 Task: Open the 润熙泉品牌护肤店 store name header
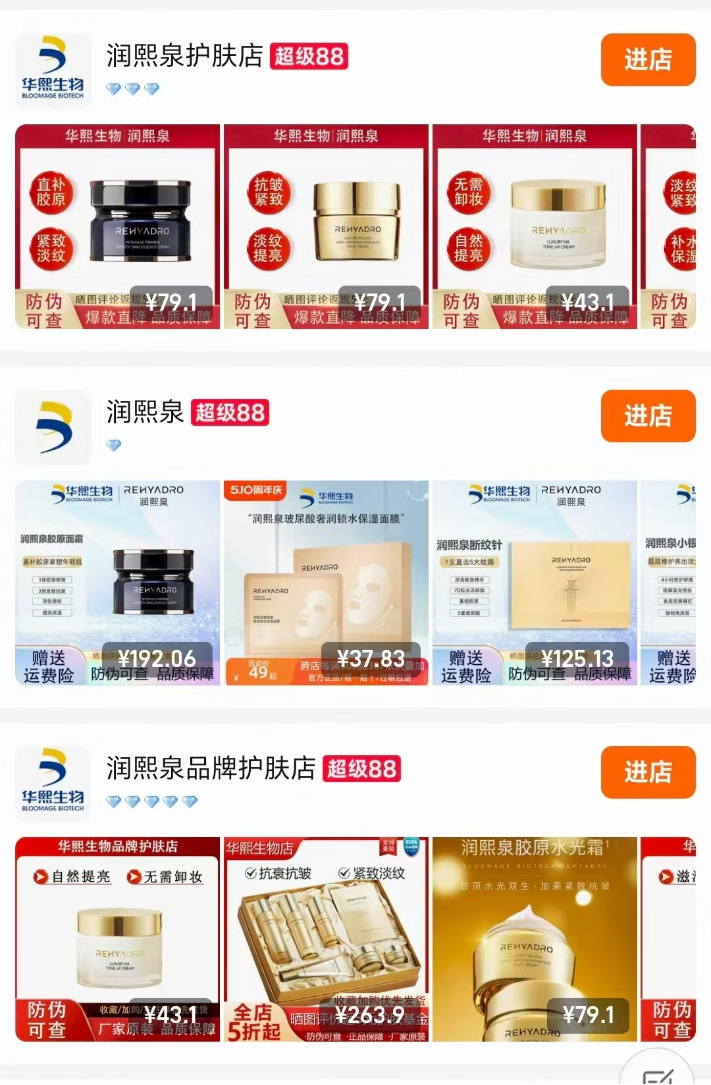point(211,768)
